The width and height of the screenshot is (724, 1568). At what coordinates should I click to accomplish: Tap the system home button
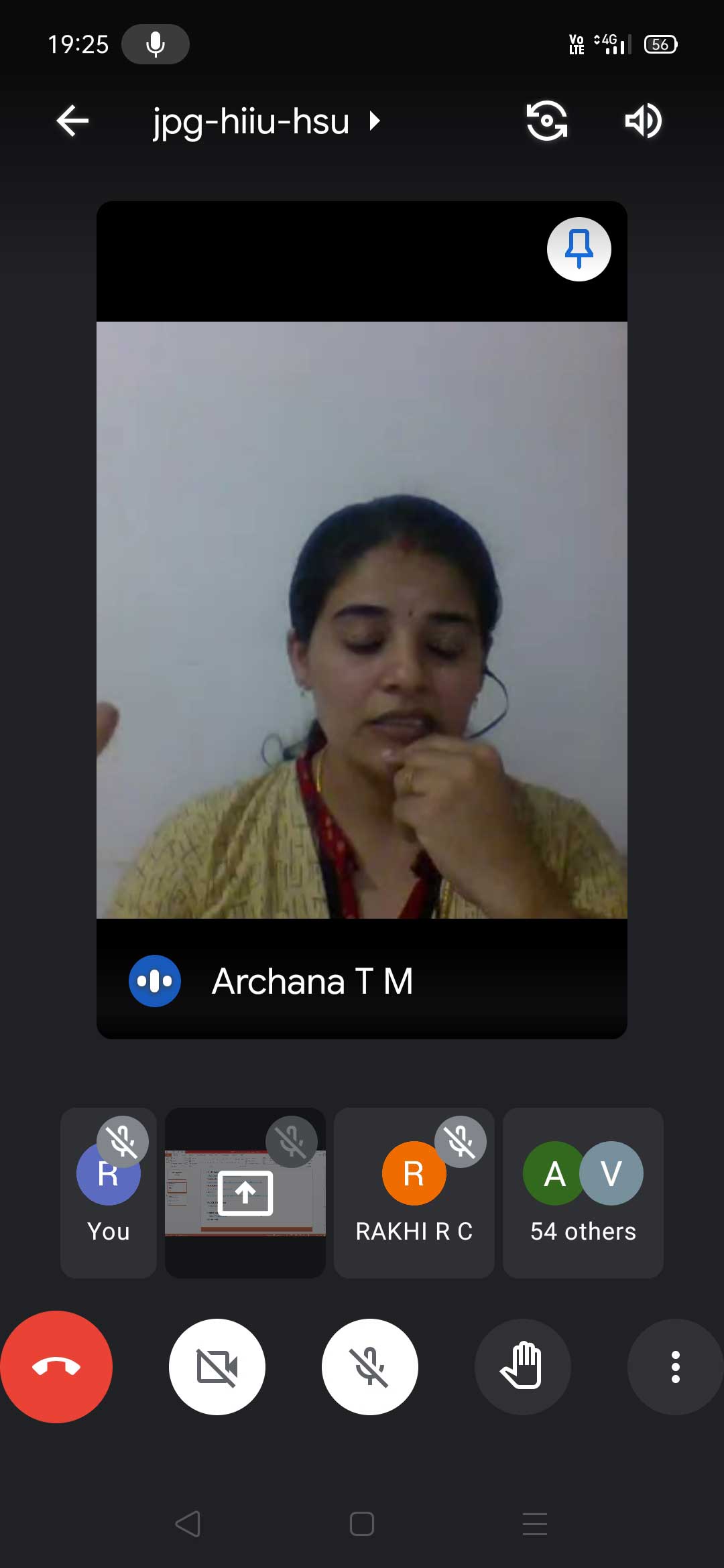pyautogui.click(x=362, y=1524)
